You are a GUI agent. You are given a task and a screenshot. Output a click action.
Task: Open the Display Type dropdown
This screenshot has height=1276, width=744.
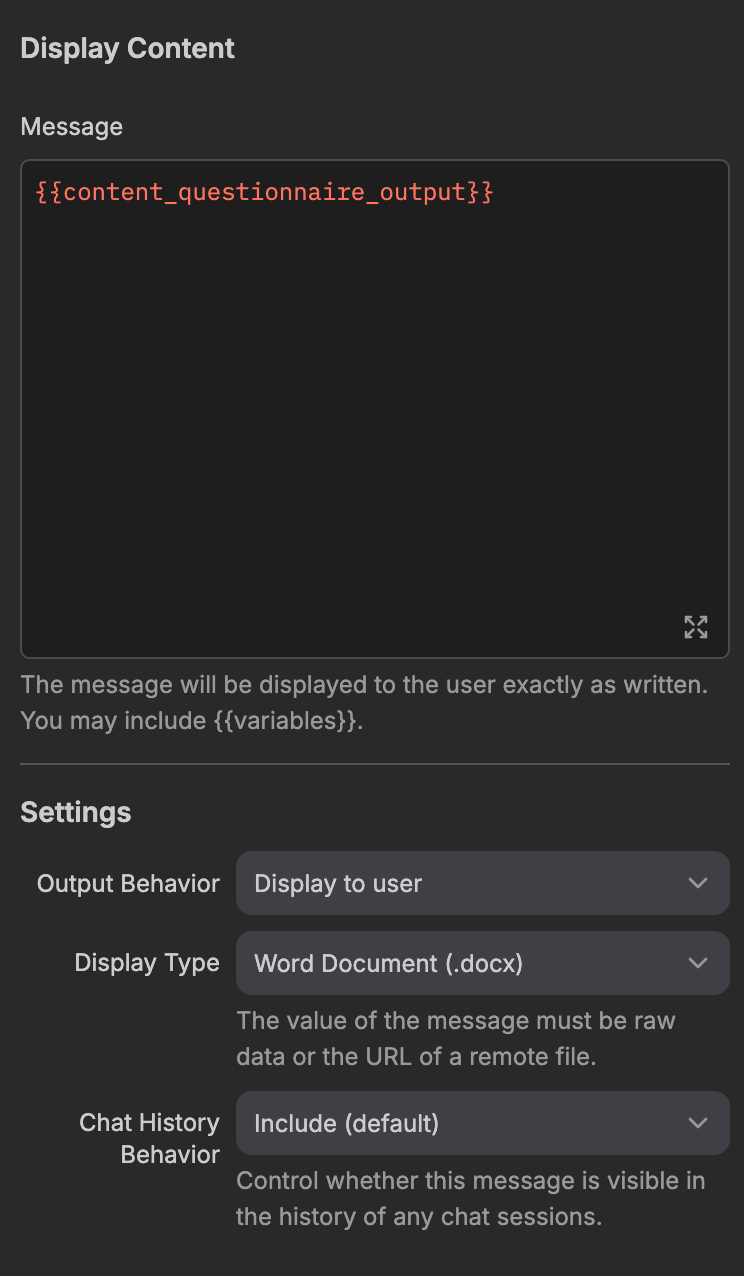pos(483,963)
